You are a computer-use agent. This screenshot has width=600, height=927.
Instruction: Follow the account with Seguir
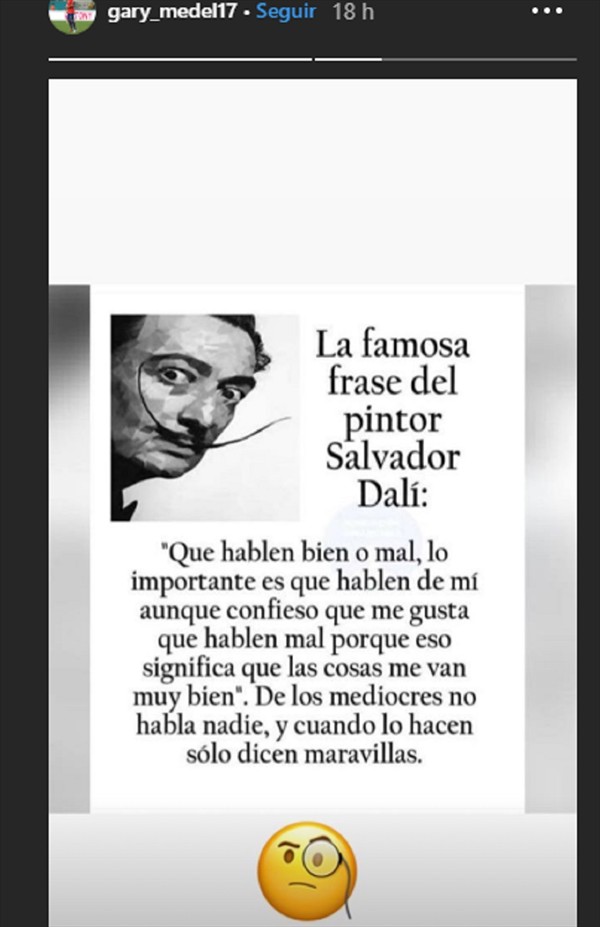click(x=285, y=13)
